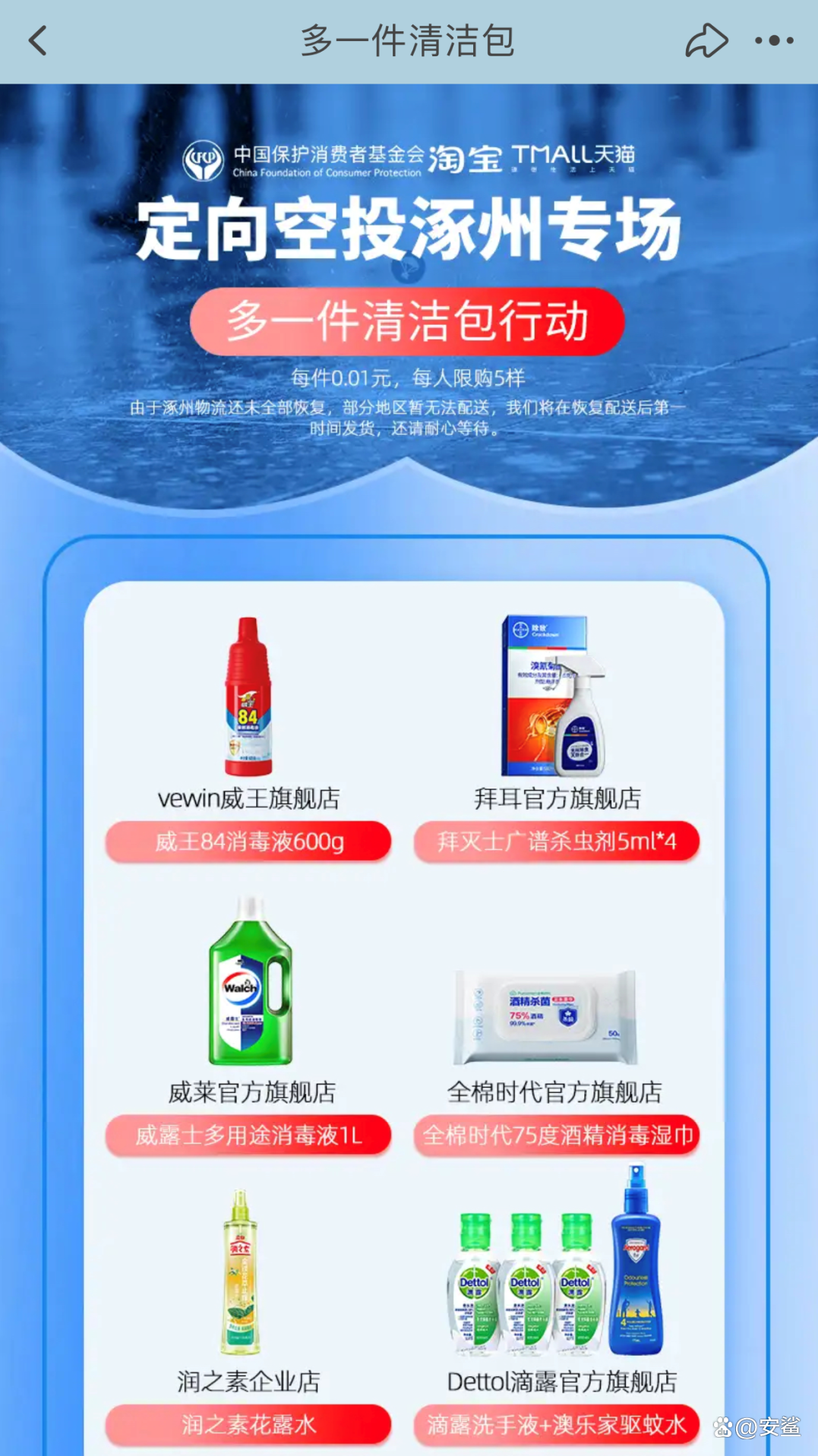The image size is (818, 1456).
Task: Open the three-dot overflow menu
Action: tap(774, 41)
